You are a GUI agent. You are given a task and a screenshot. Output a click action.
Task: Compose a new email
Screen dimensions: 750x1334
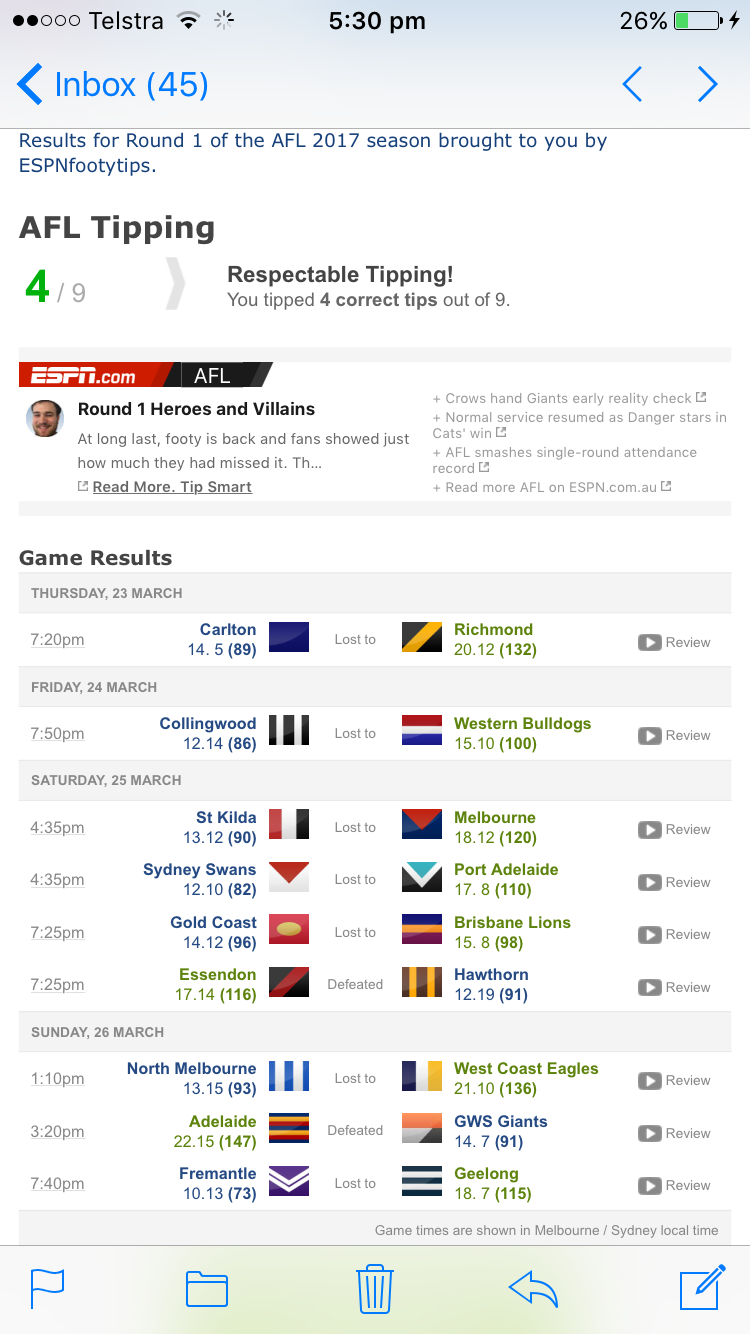[x=701, y=1288]
